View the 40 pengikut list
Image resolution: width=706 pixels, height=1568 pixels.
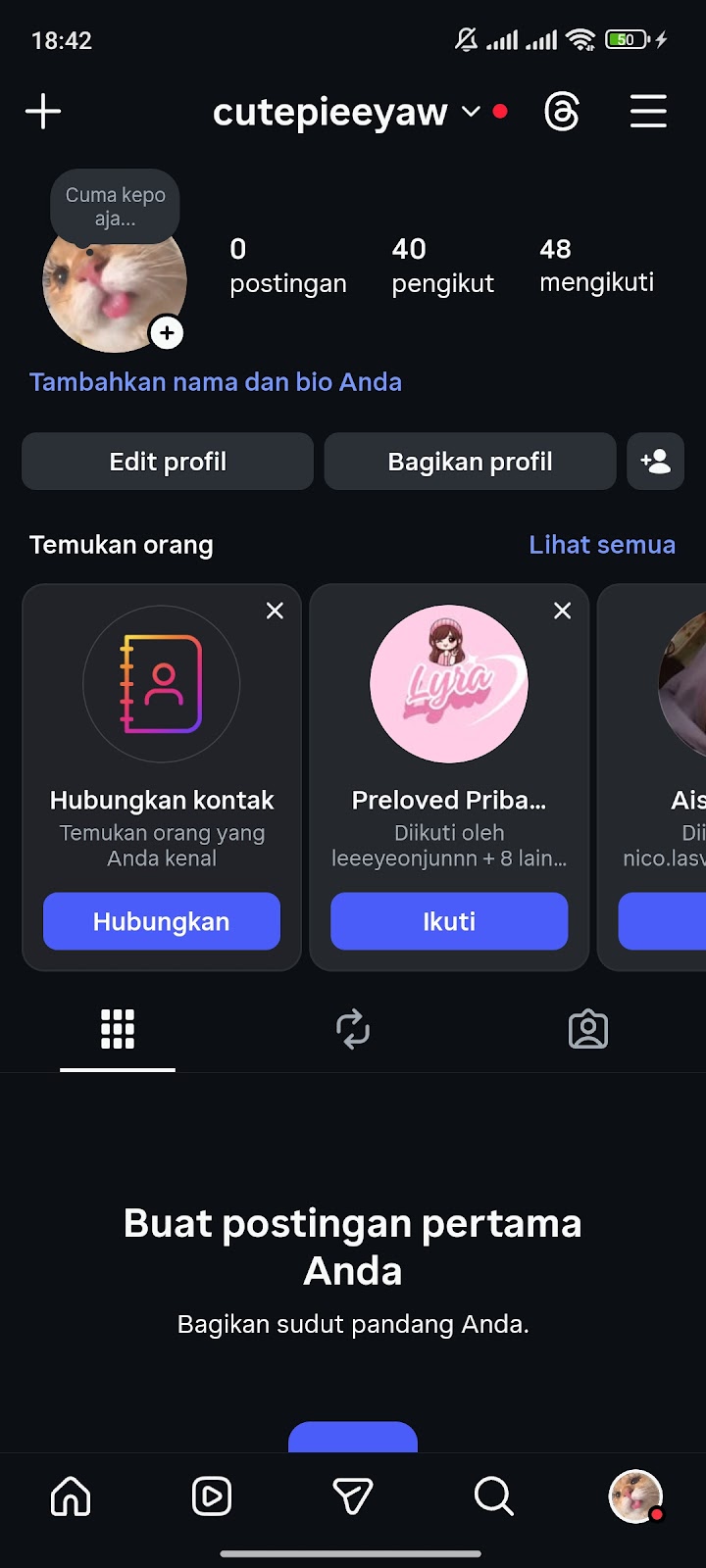pos(442,266)
